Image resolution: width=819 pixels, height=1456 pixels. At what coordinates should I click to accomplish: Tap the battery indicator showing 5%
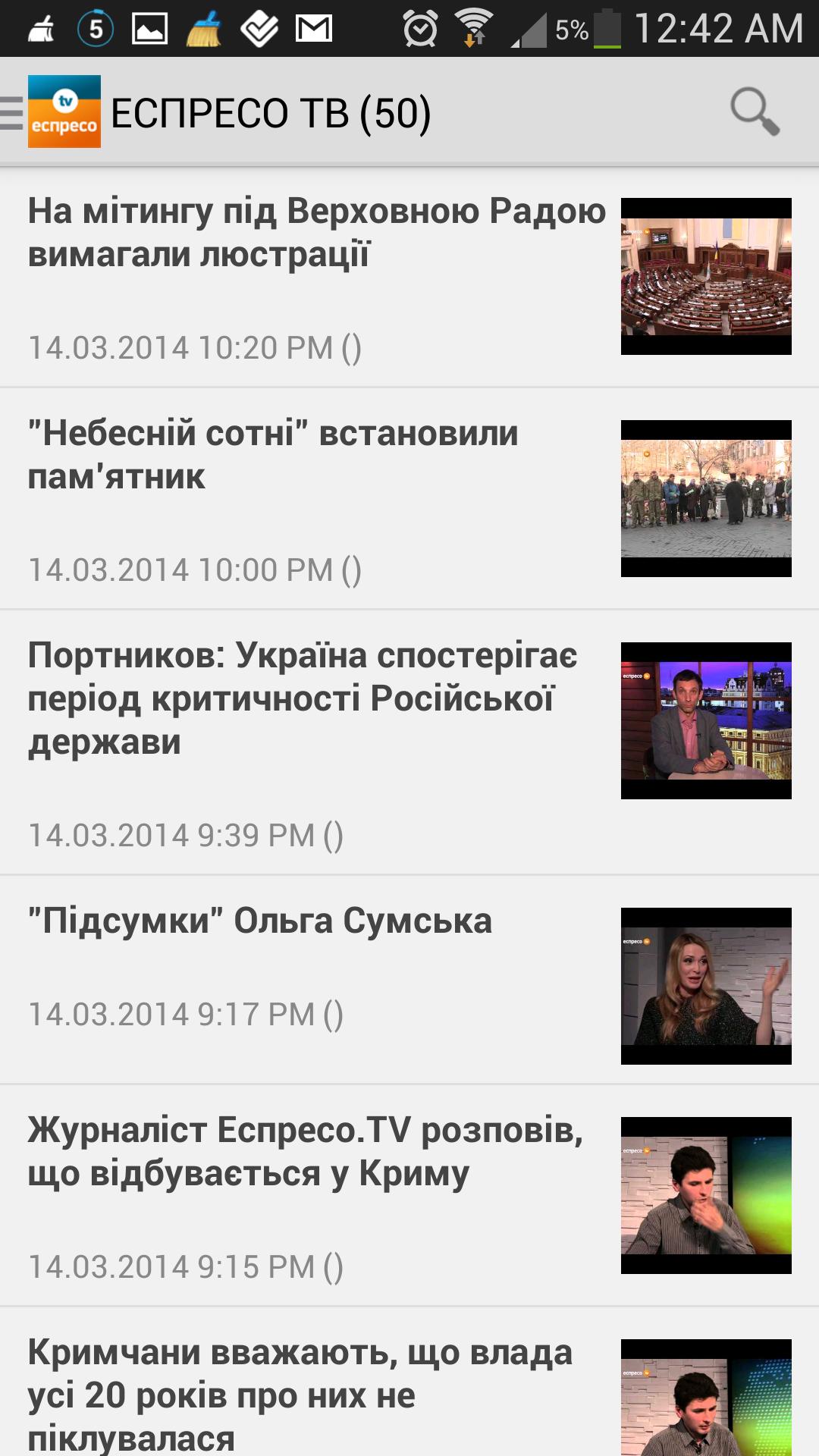pos(601,29)
